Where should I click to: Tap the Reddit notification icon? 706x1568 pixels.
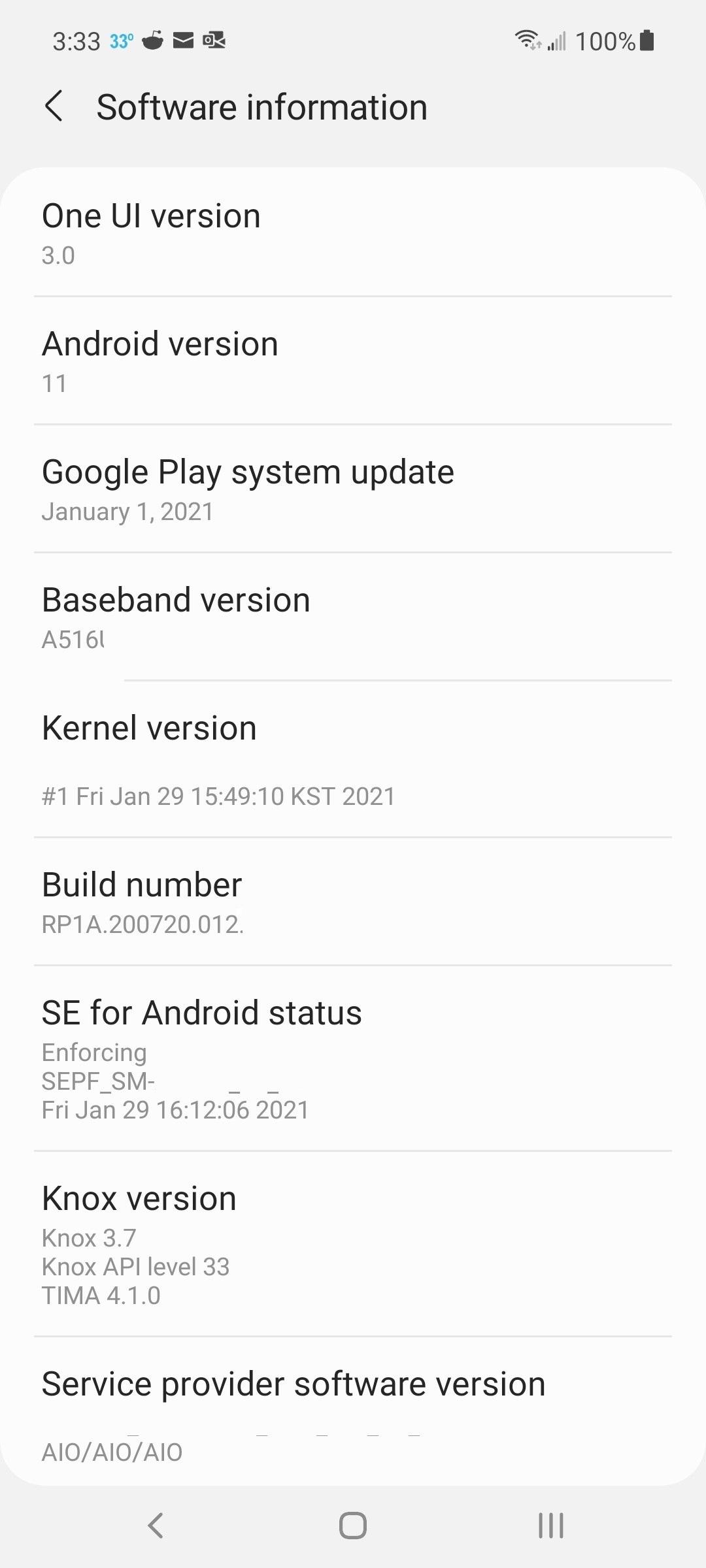click(x=152, y=41)
